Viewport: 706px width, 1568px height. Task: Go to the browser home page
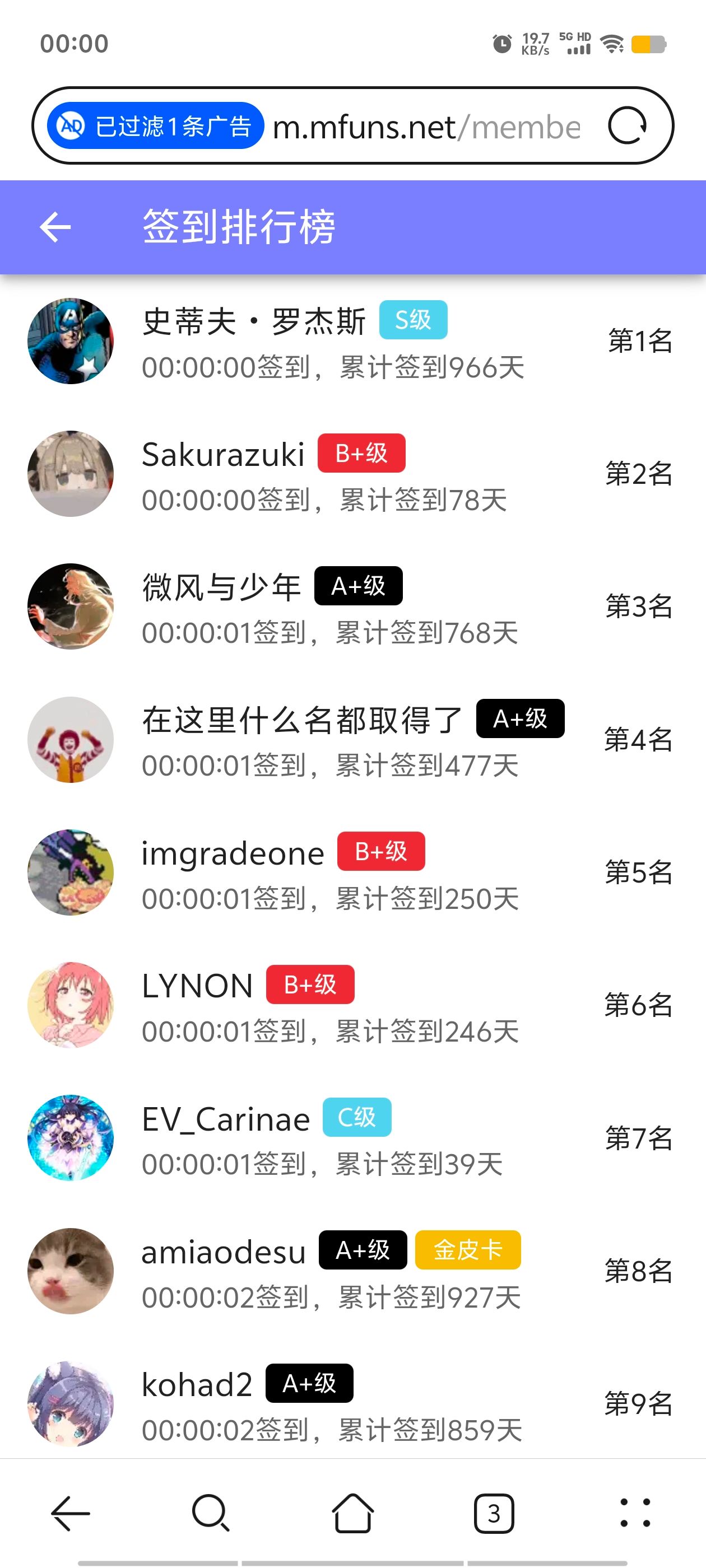pos(352,1513)
